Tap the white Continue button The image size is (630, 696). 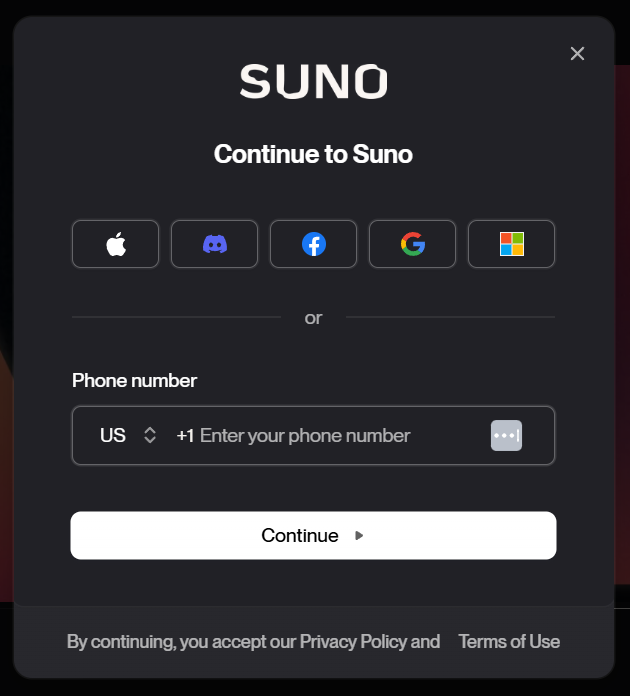(x=313, y=536)
